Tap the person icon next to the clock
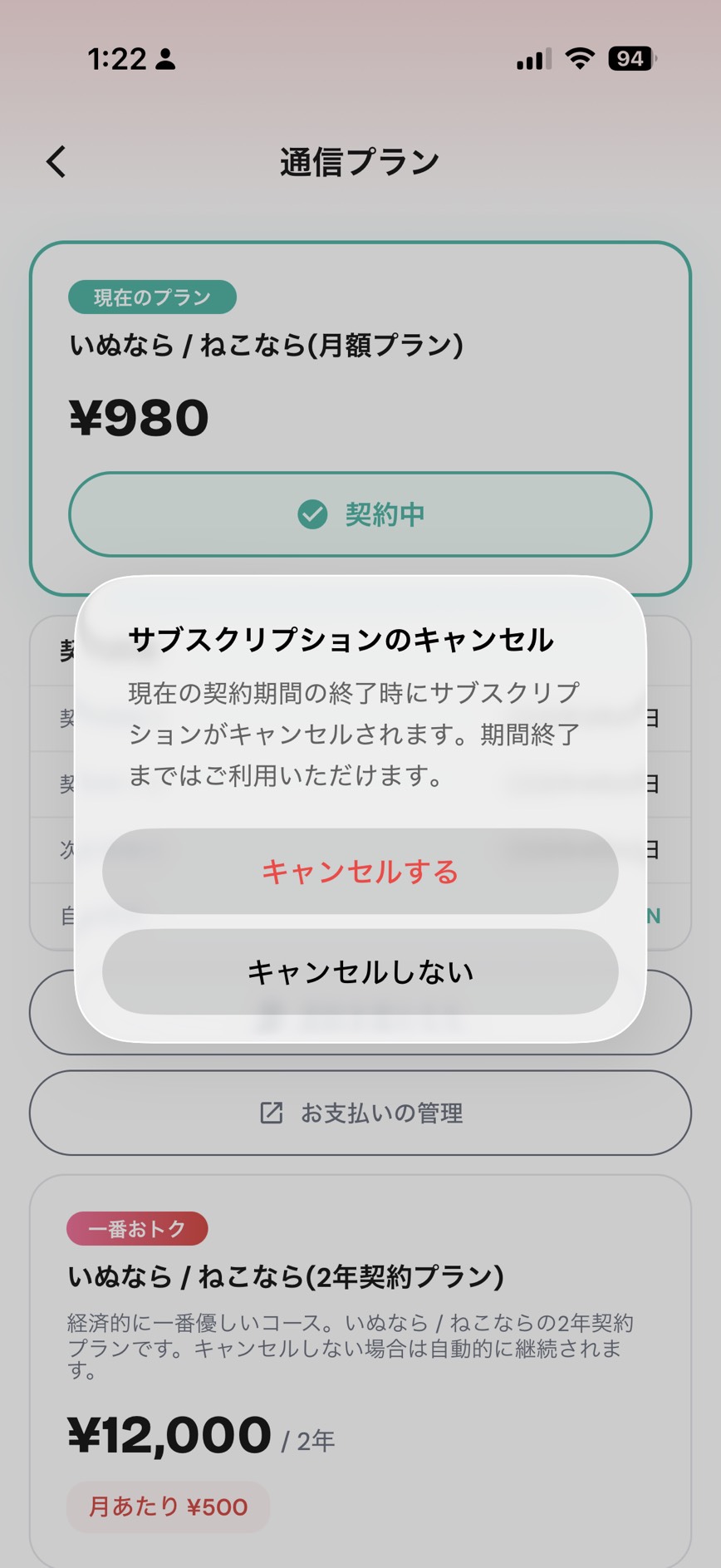This screenshot has width=721, height=1568. (166, 61)
